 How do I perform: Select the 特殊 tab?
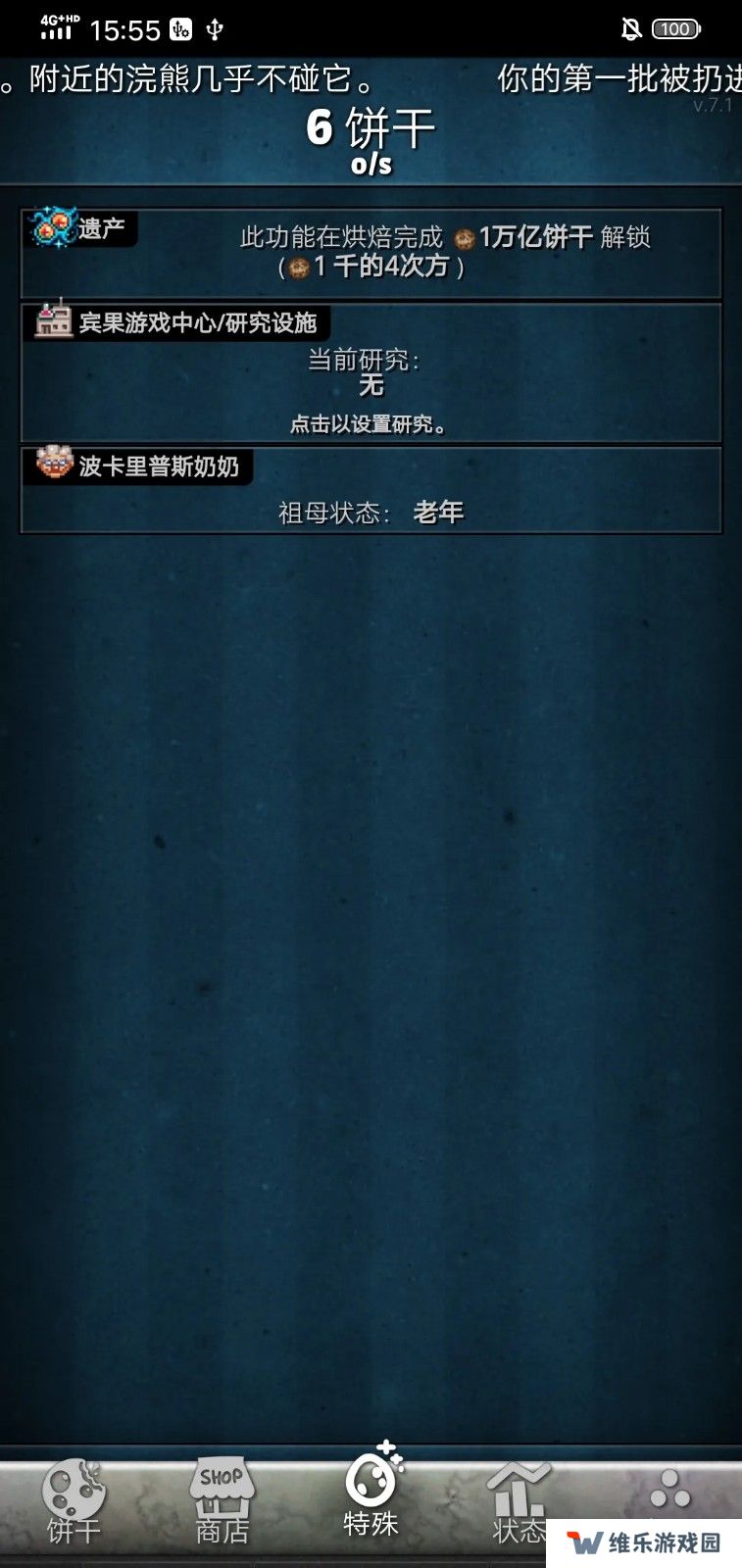[371, 1494]
